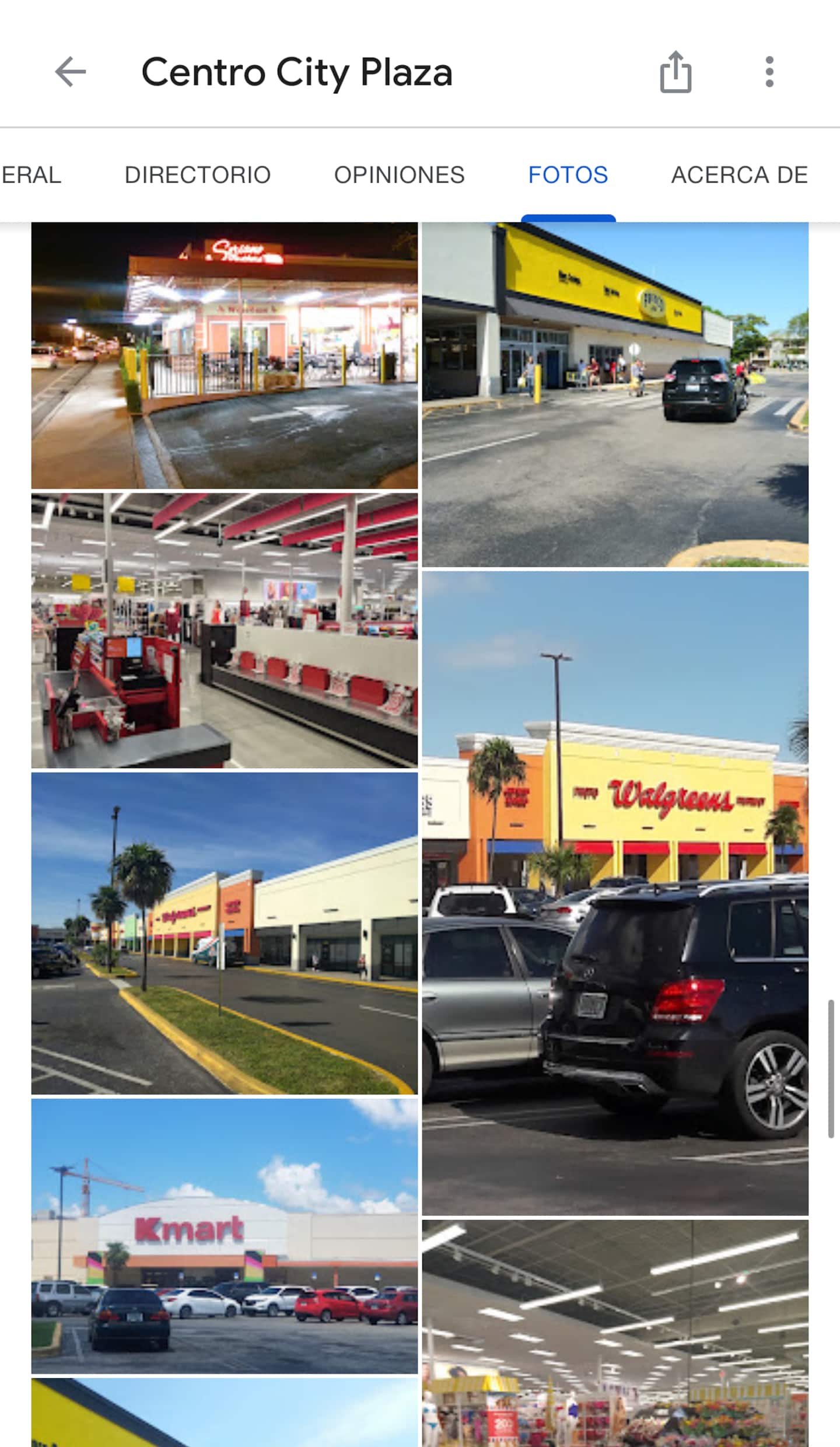Open the three-dot overflow menu
Screen dimensions: 840x1447
point(769,72)
